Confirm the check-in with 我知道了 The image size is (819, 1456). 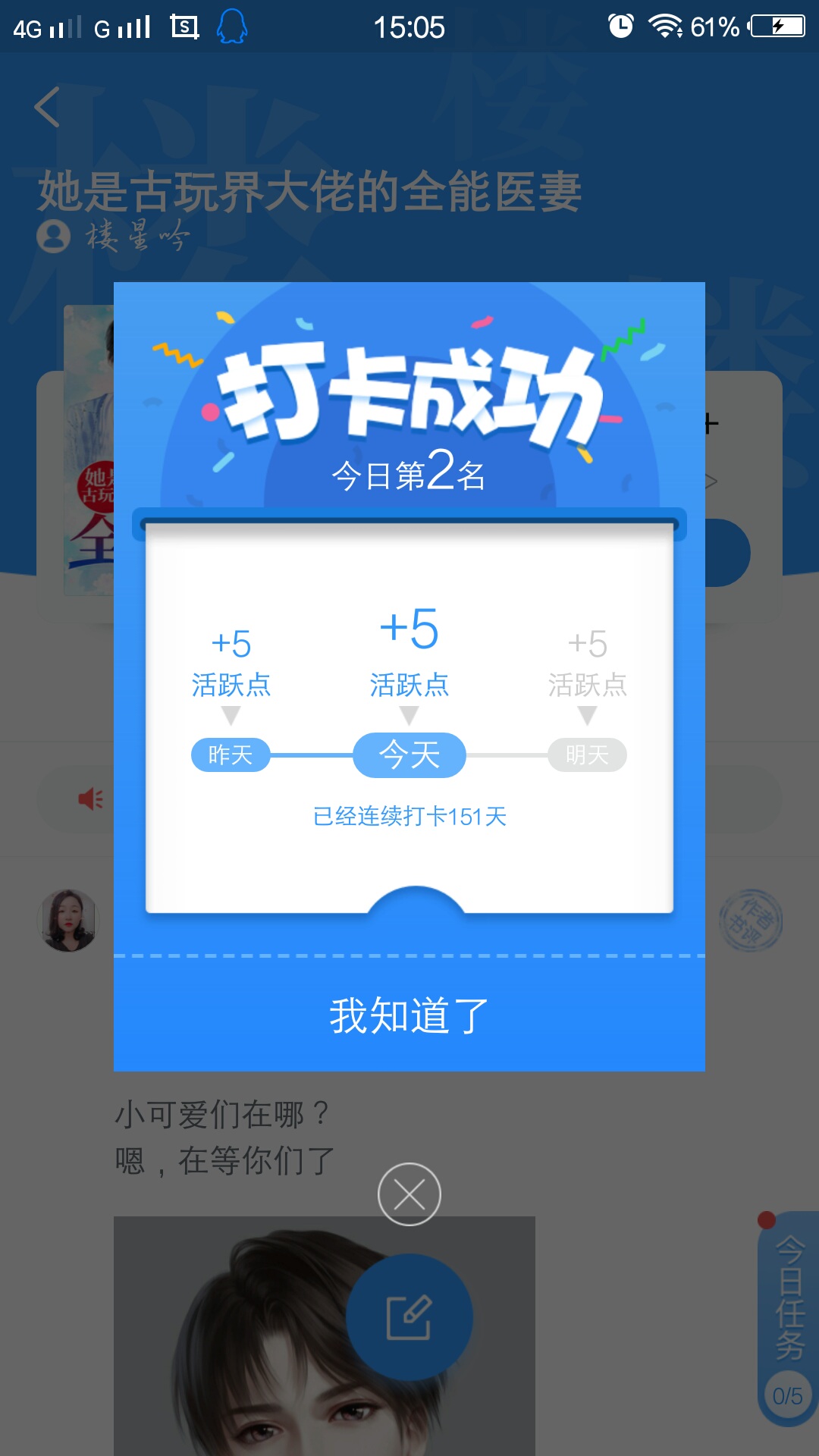[x=409, y=1015]
